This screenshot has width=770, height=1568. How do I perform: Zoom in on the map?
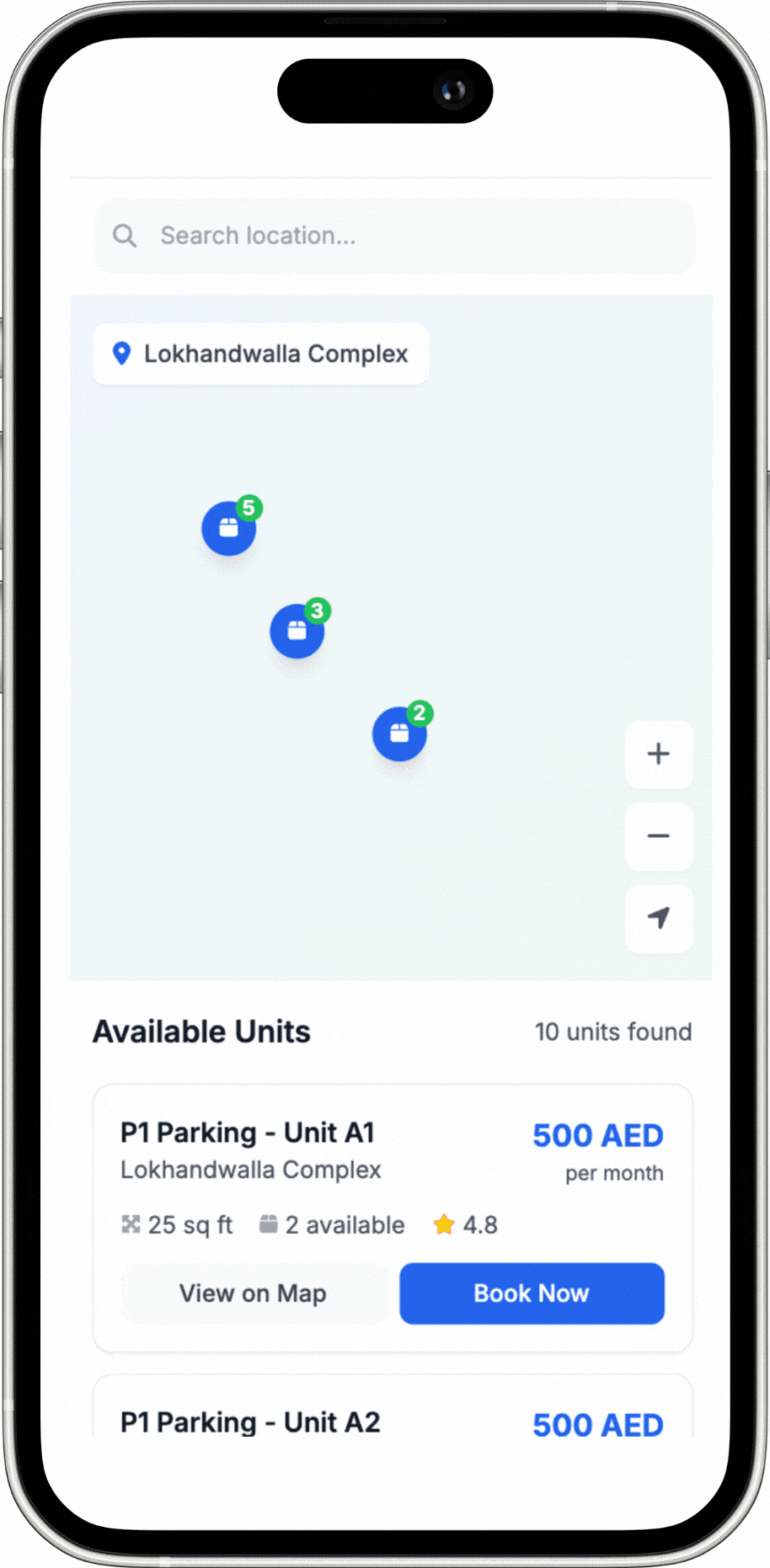[659, 754]
